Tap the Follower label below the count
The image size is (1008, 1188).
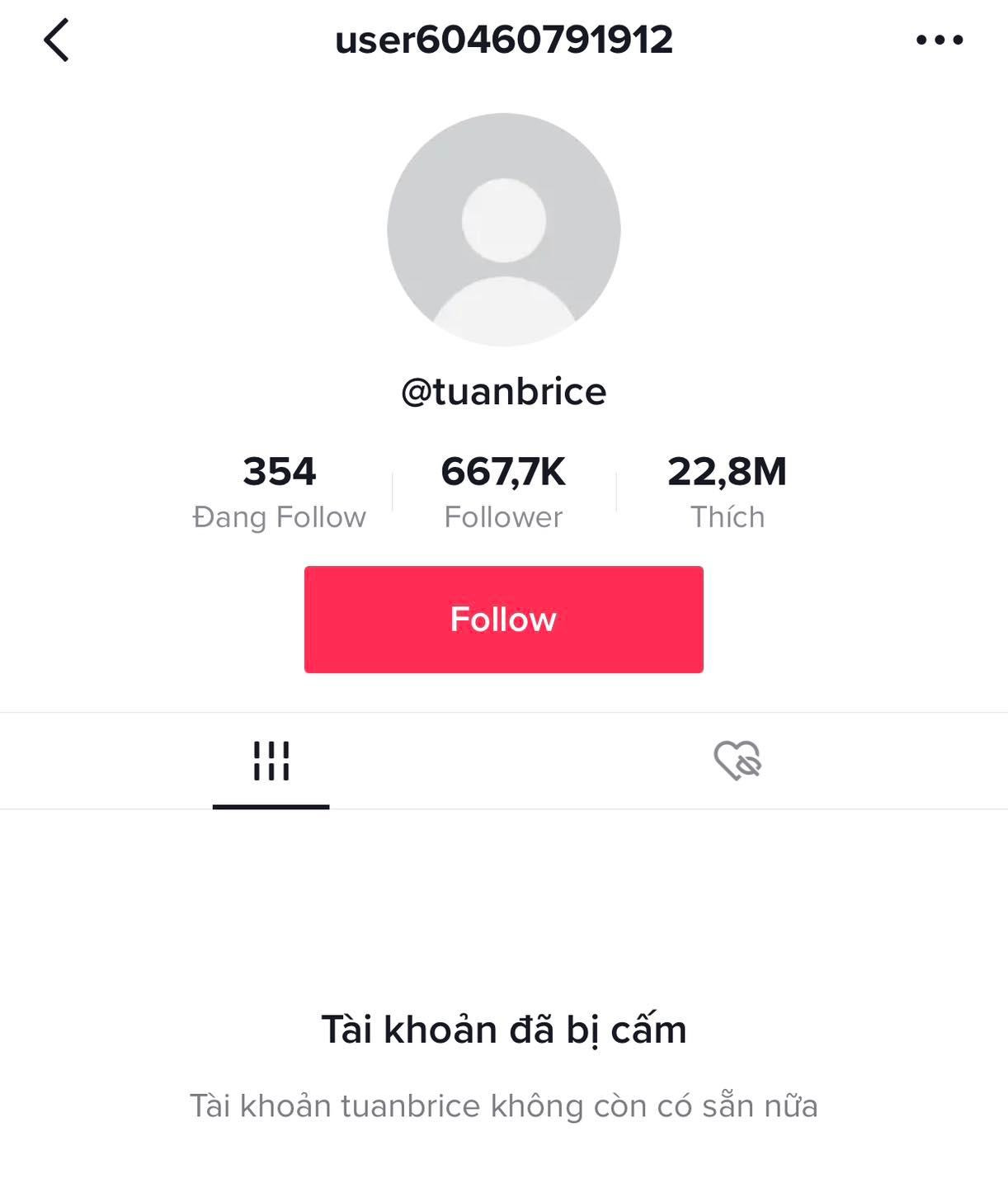504,516
